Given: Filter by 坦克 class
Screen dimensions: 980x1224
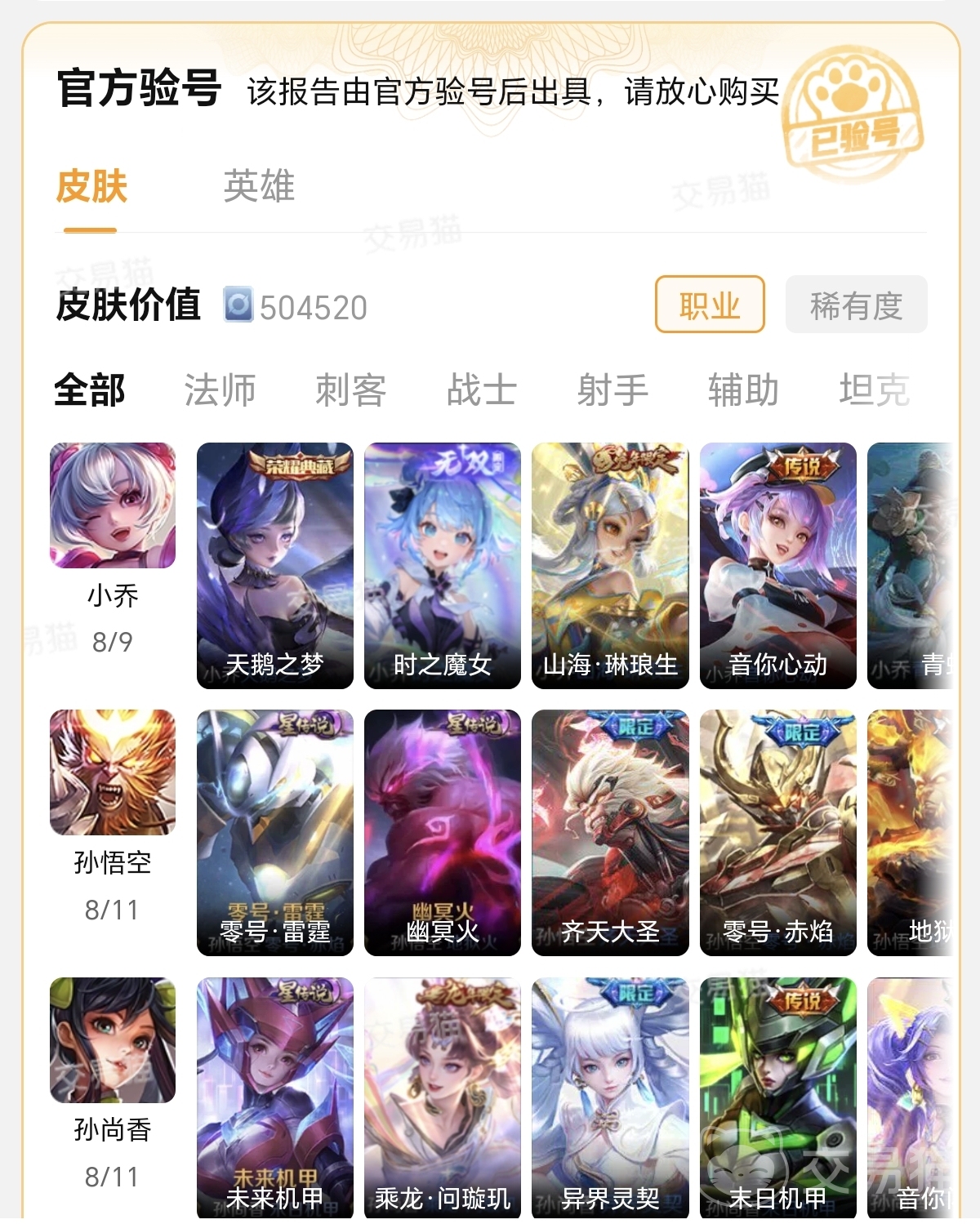Looking at the screenshot, I should click(874, 389).
